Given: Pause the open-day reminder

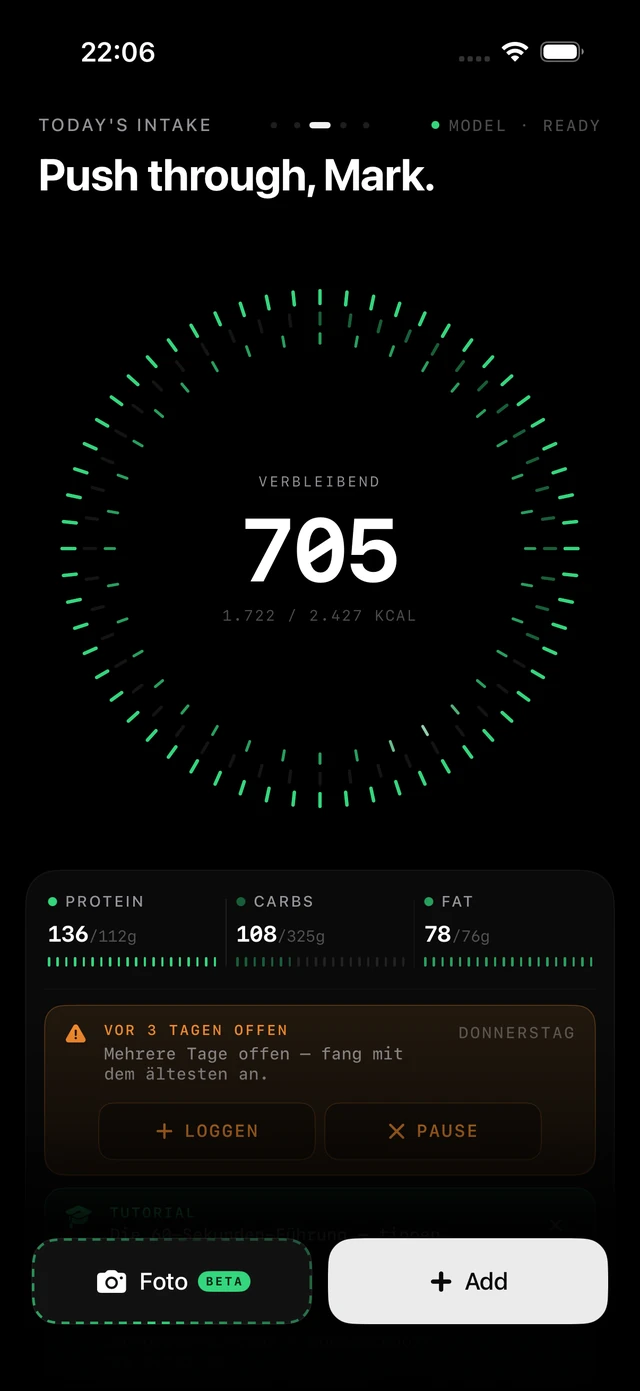Looking at the screenshot, I should pos(433,1131).
